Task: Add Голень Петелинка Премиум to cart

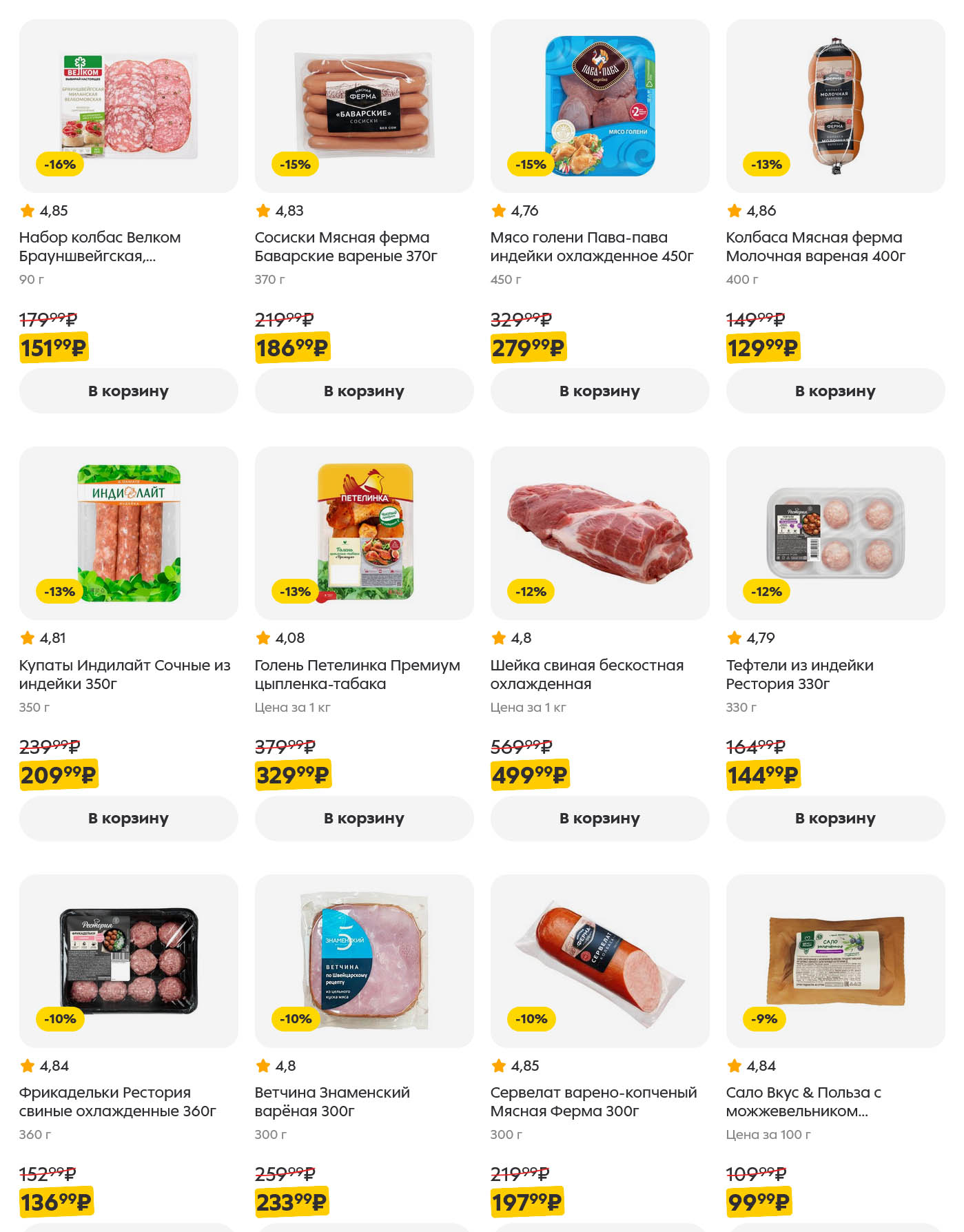Action: [x=364, y=818]
